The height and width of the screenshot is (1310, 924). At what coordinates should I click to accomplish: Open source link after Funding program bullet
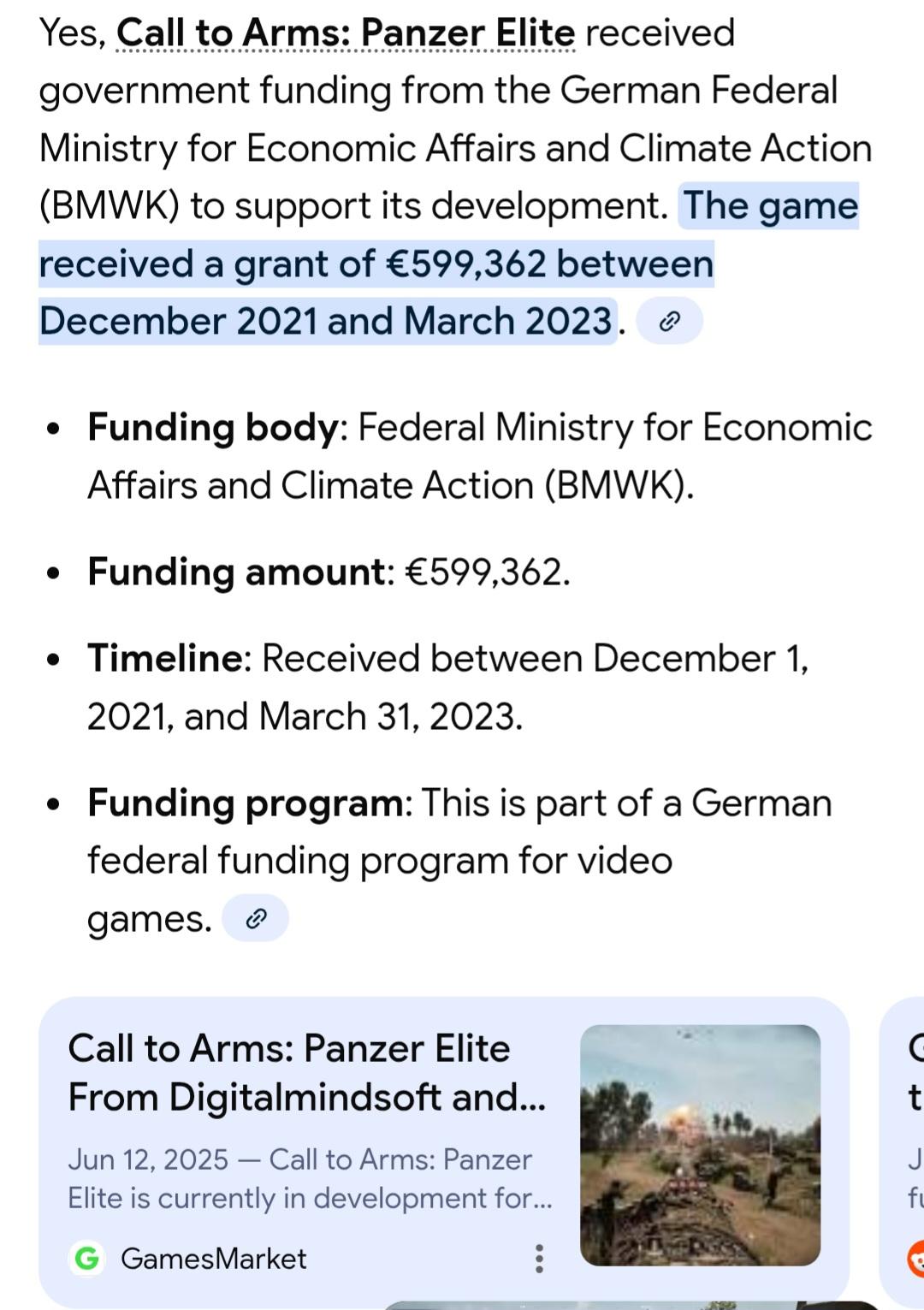255,919
